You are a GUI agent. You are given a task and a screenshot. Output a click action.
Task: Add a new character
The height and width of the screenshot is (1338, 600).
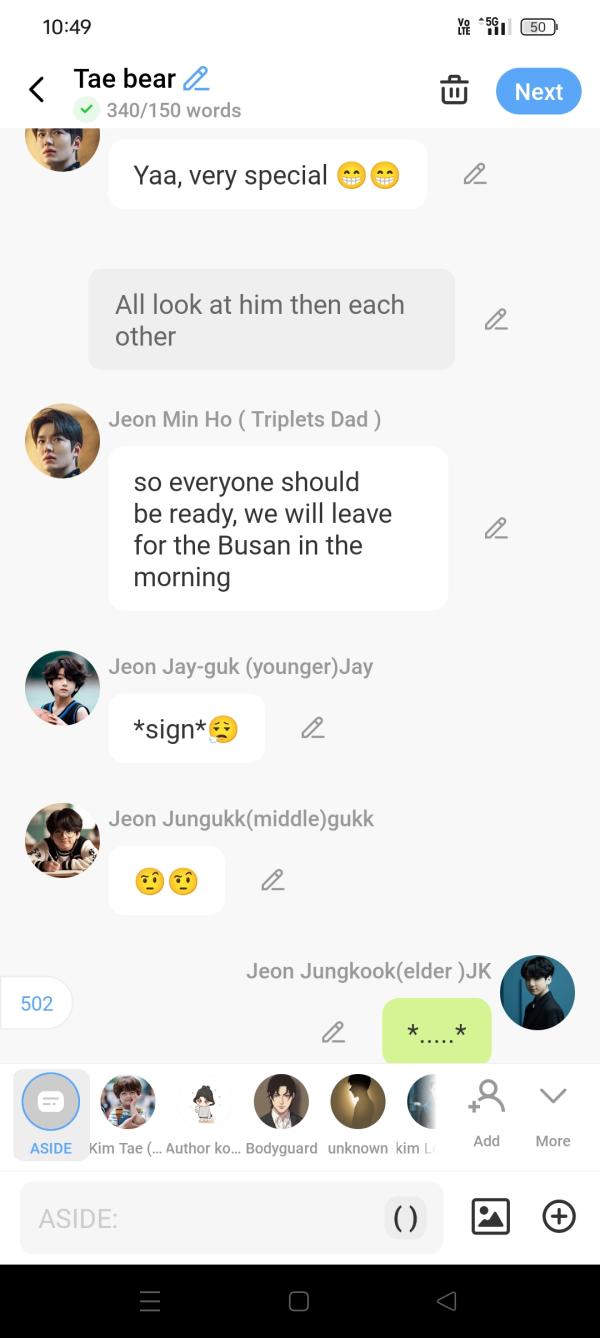[x=487, y=1111]
